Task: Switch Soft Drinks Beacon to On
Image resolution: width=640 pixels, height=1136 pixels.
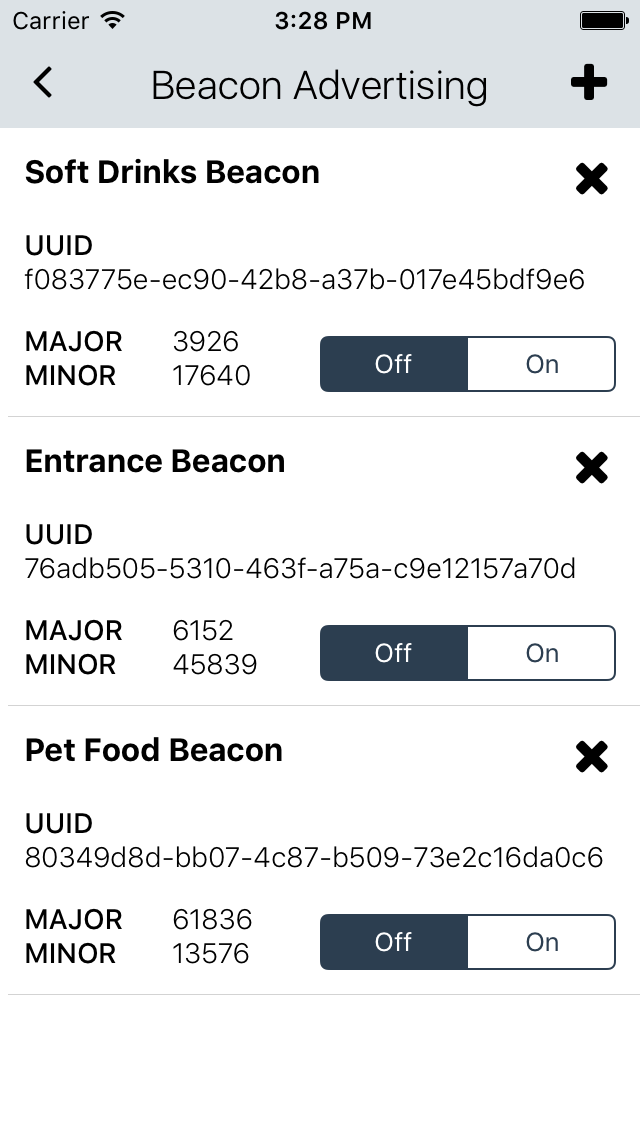Action: [541, 364]
